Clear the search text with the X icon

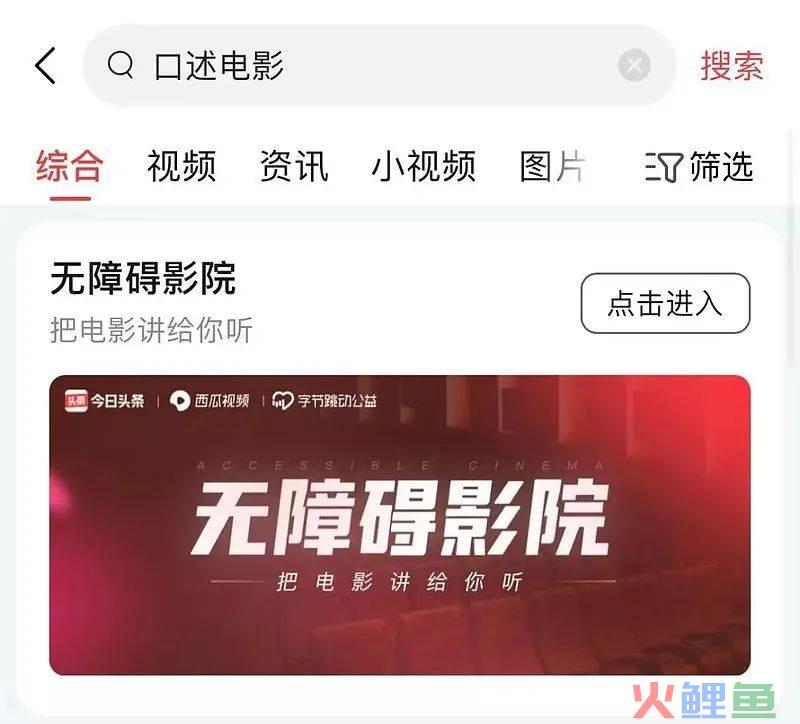[634, 67]
